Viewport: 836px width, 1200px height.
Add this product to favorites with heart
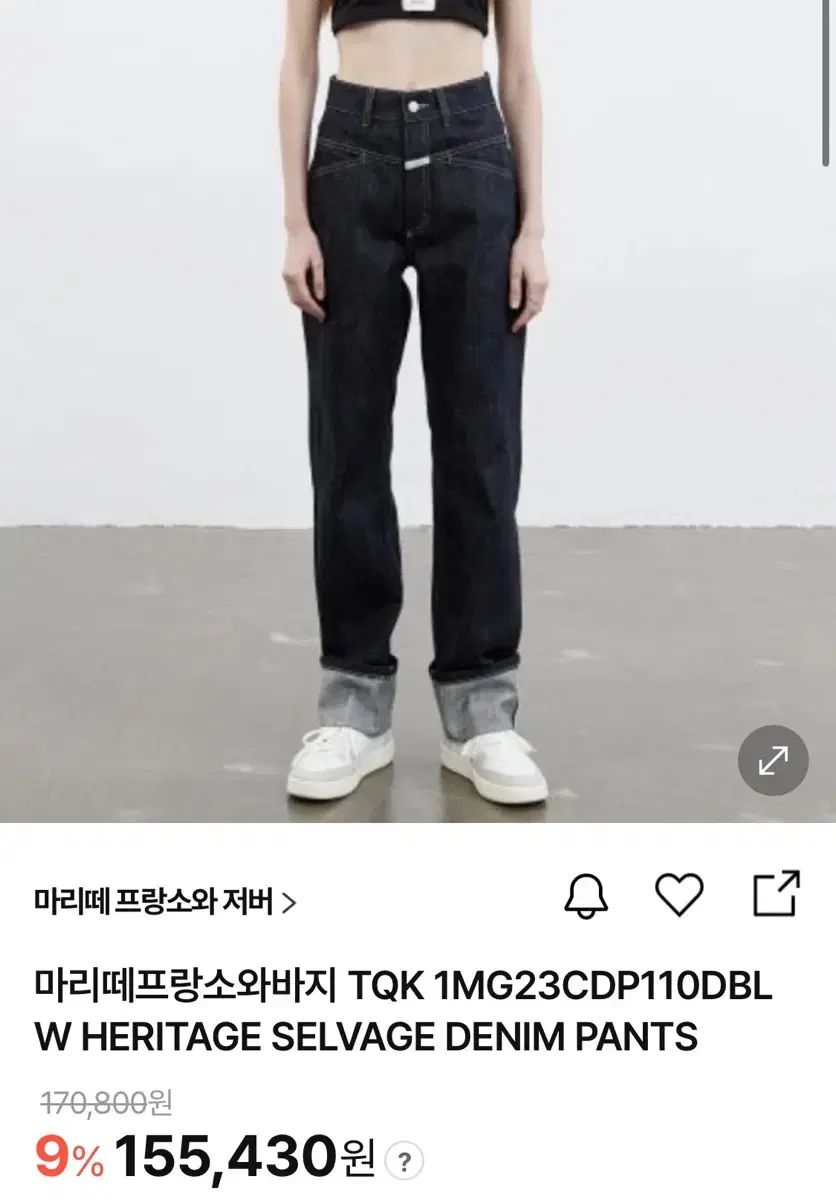coord(679,893)
